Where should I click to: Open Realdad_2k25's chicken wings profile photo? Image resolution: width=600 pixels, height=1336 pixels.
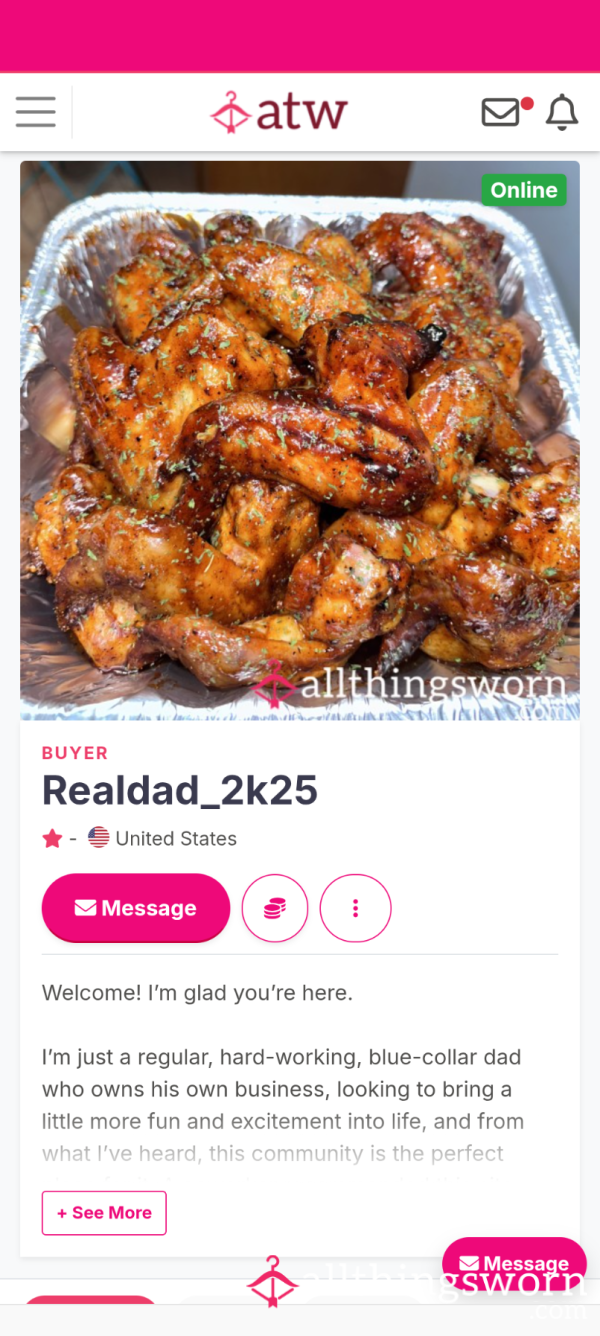tap(300, 440)
